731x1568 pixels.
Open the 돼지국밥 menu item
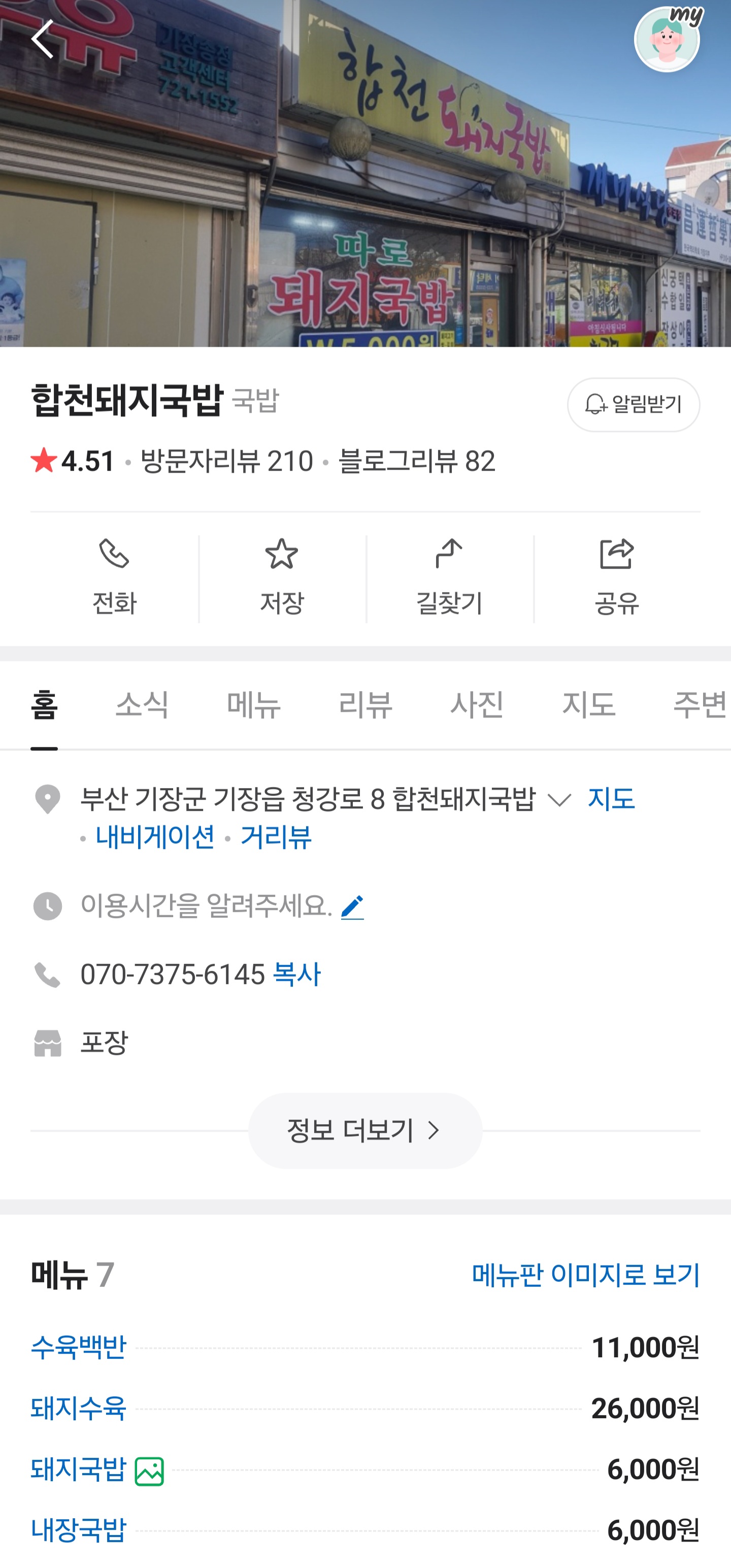point(79,1469)
